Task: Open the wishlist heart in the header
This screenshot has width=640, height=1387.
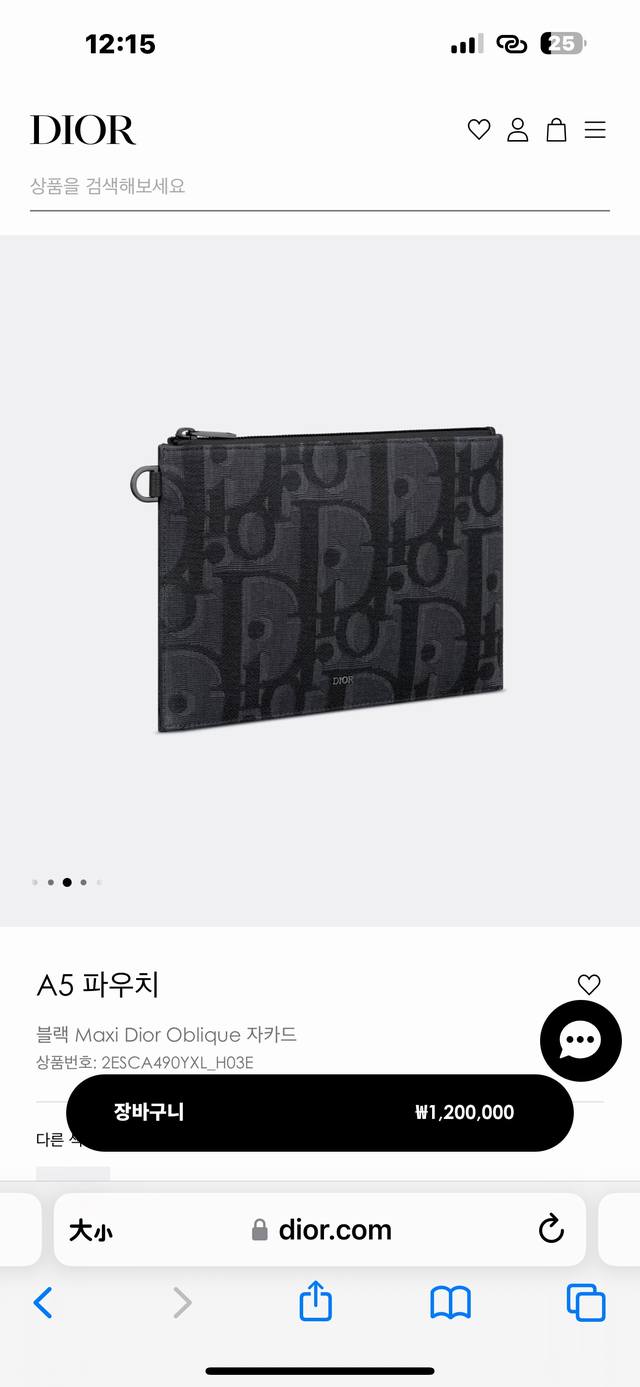Action: click(479, 130)
